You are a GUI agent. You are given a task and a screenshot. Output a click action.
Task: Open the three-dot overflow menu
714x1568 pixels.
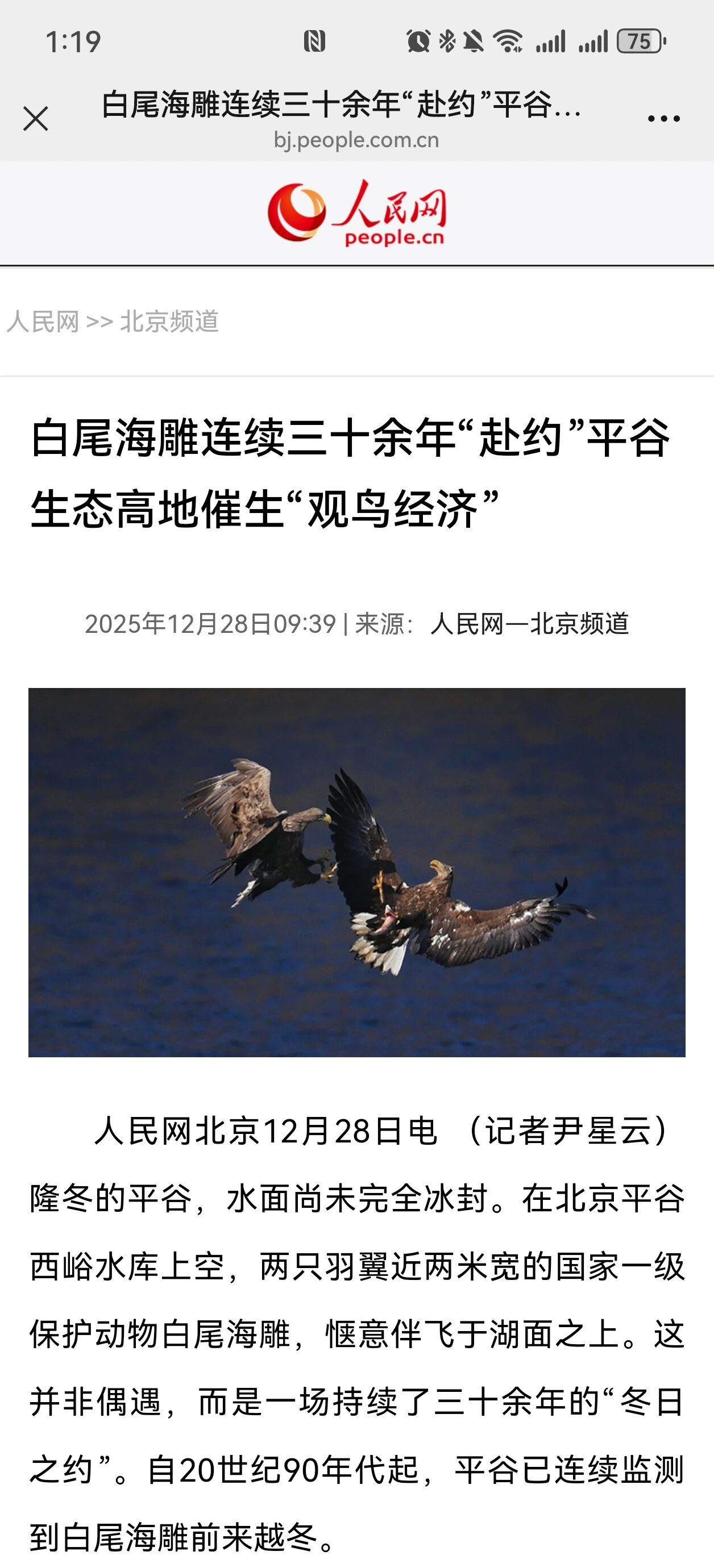pyautogui.click(x=663, y=119)
